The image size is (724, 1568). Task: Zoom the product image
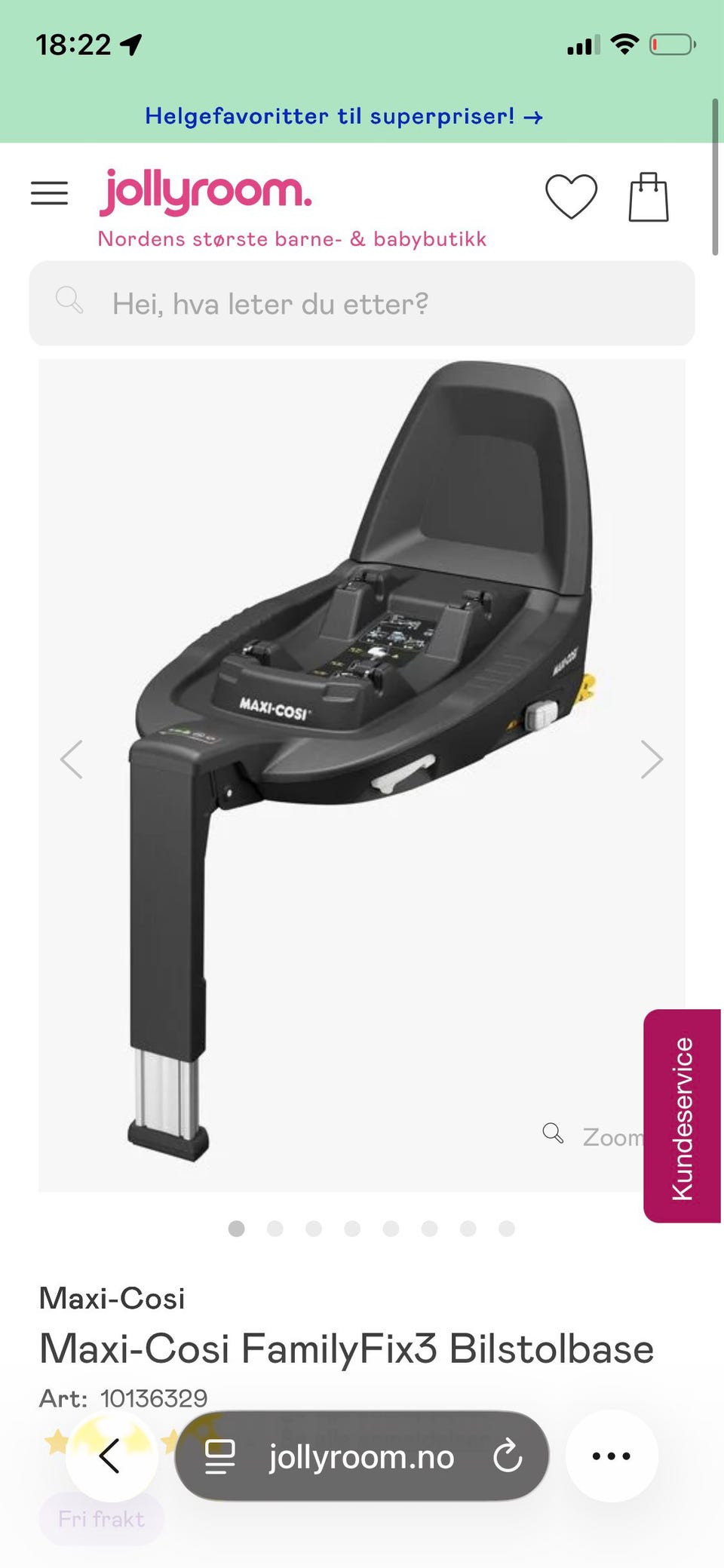(594, 1135)
